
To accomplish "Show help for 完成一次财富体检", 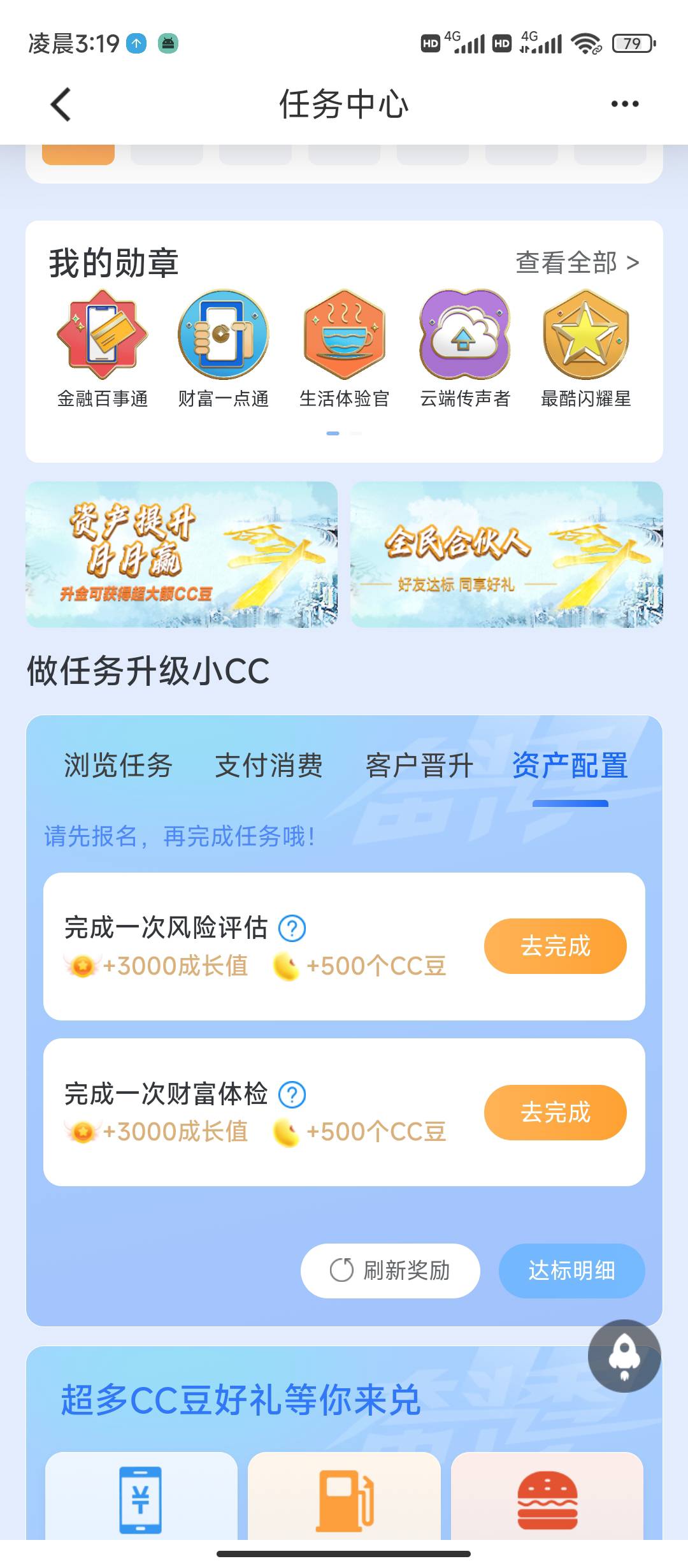I will (x=292, y=1094).
